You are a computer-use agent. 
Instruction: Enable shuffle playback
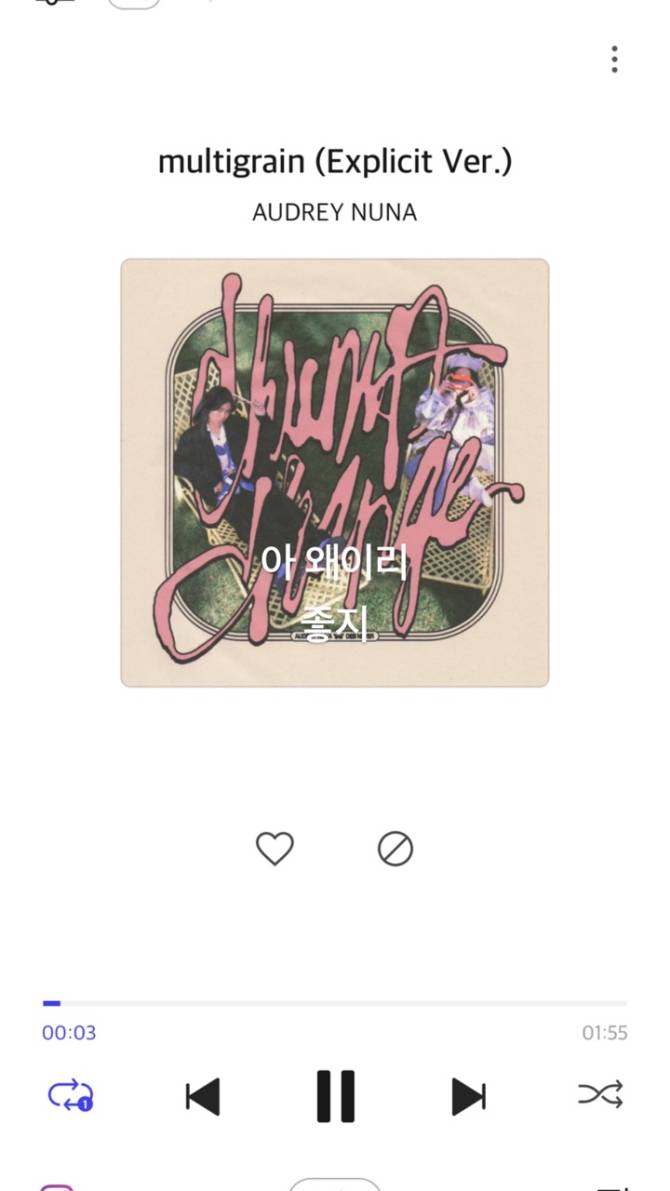[x=600, y=1094]
